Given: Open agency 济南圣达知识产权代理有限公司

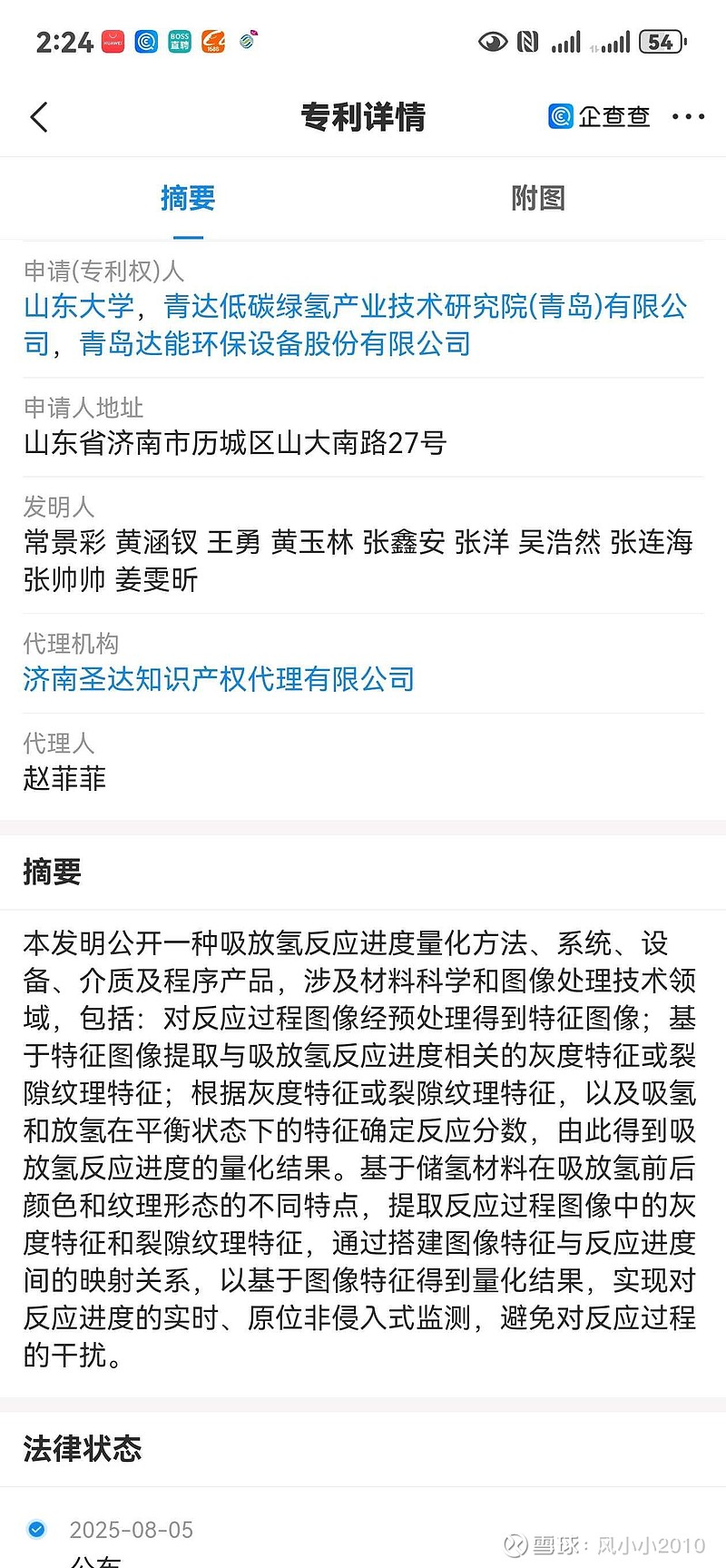Looking at the screenshot, I should point(219,678).
